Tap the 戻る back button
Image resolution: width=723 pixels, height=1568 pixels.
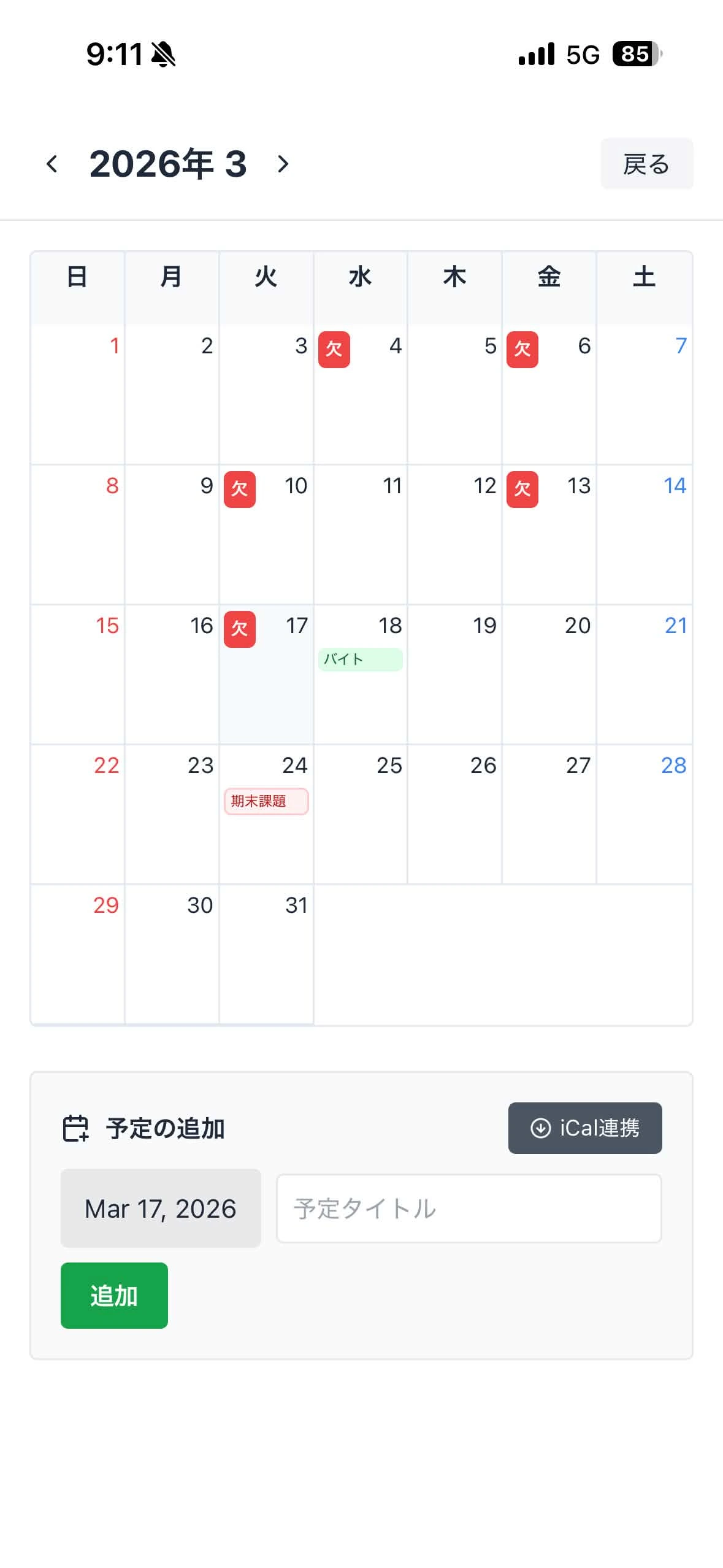point(646,164)
